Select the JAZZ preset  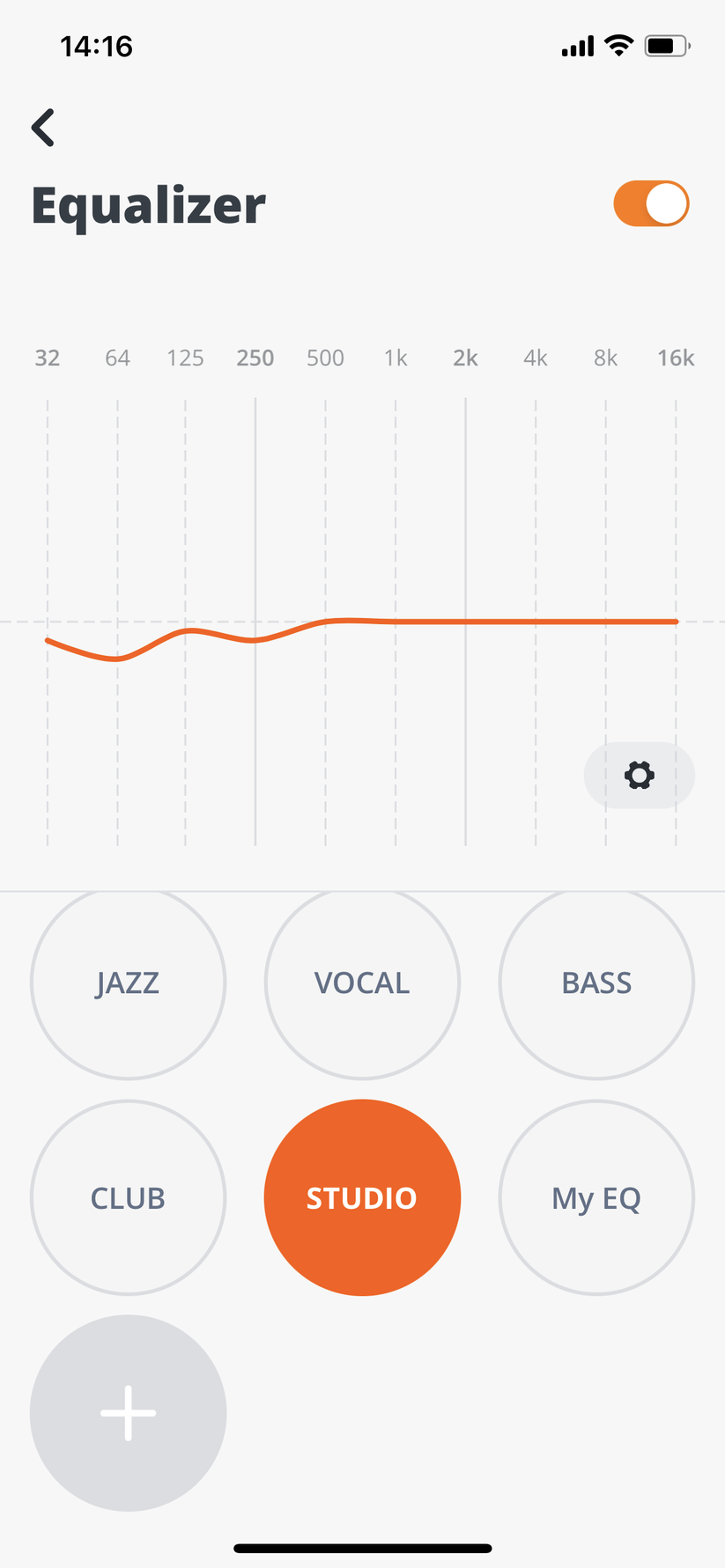pos(129,983)
